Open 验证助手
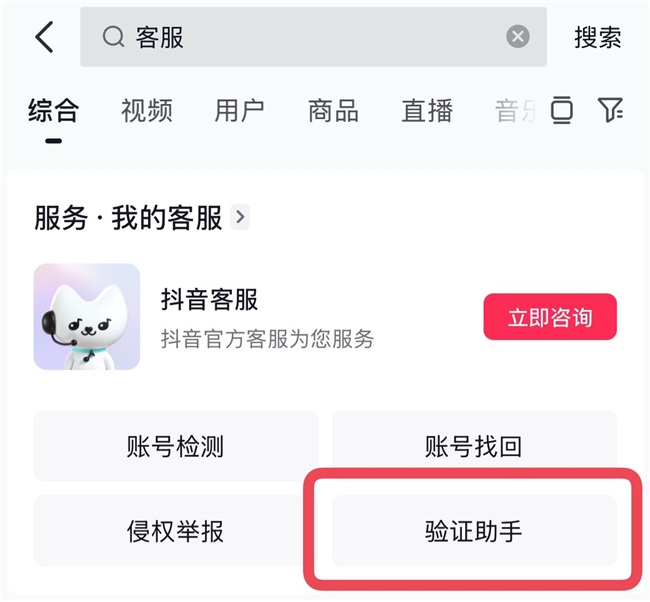 (474, 531)
